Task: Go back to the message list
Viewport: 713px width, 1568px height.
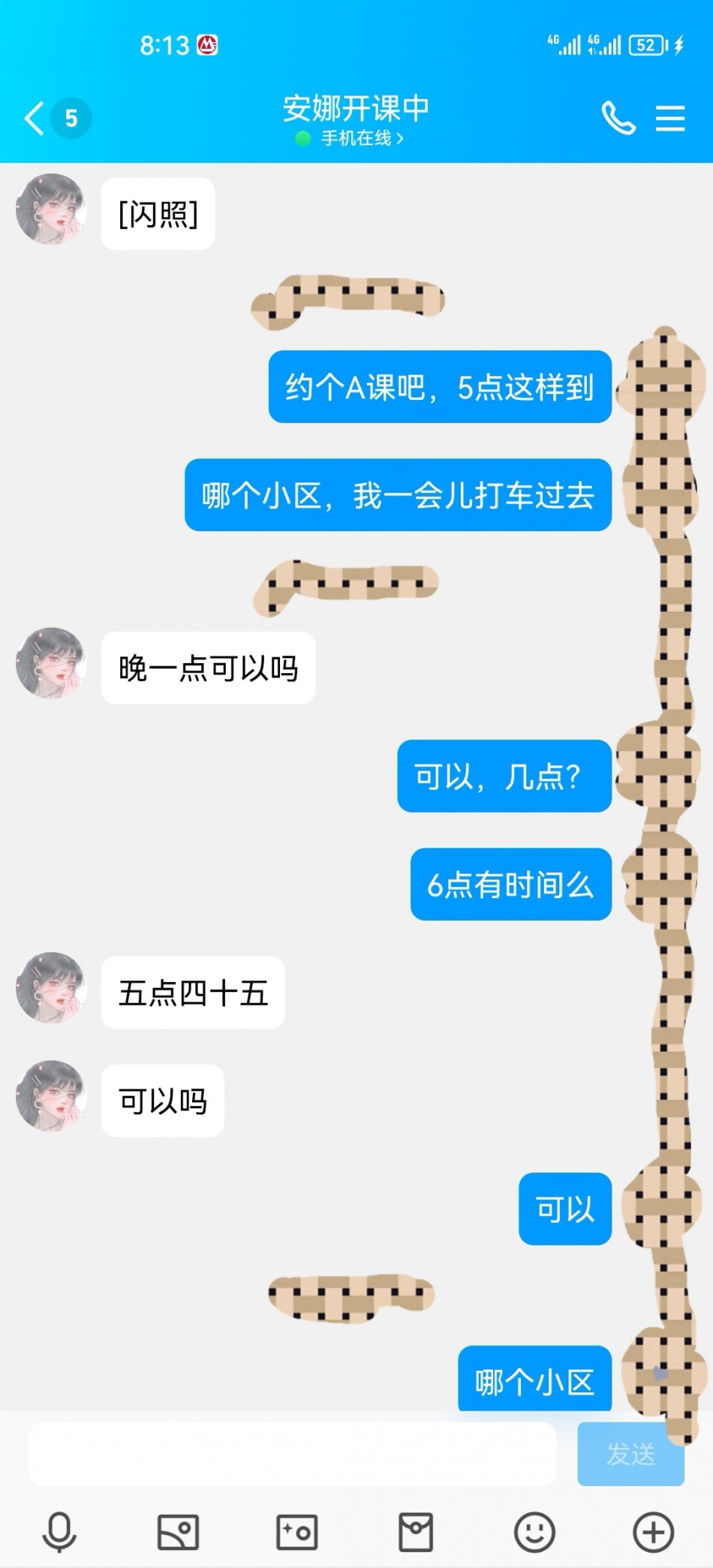Action: [x=35, y=119]
